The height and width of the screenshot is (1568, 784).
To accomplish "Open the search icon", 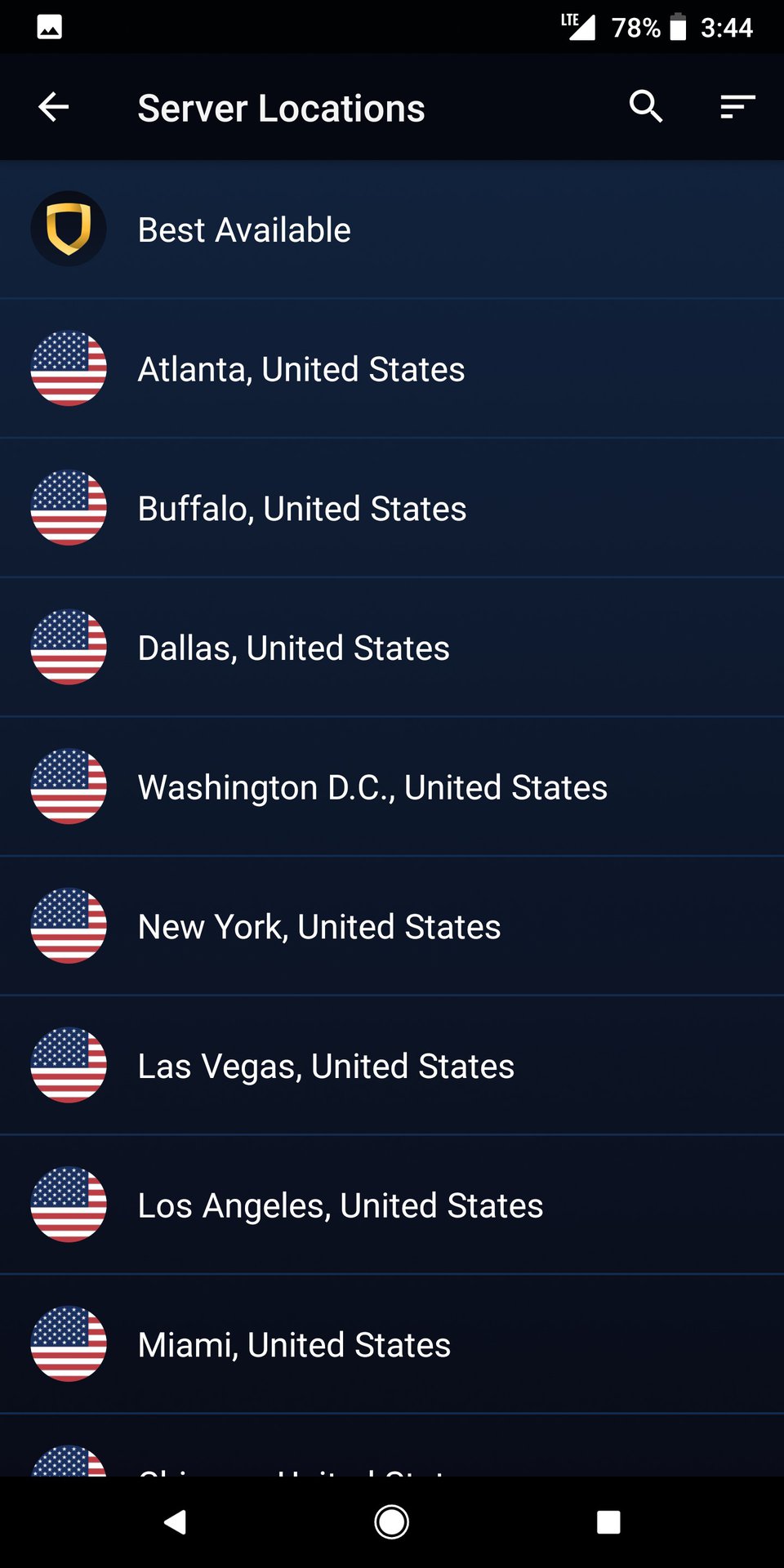I will coord(645,107).
